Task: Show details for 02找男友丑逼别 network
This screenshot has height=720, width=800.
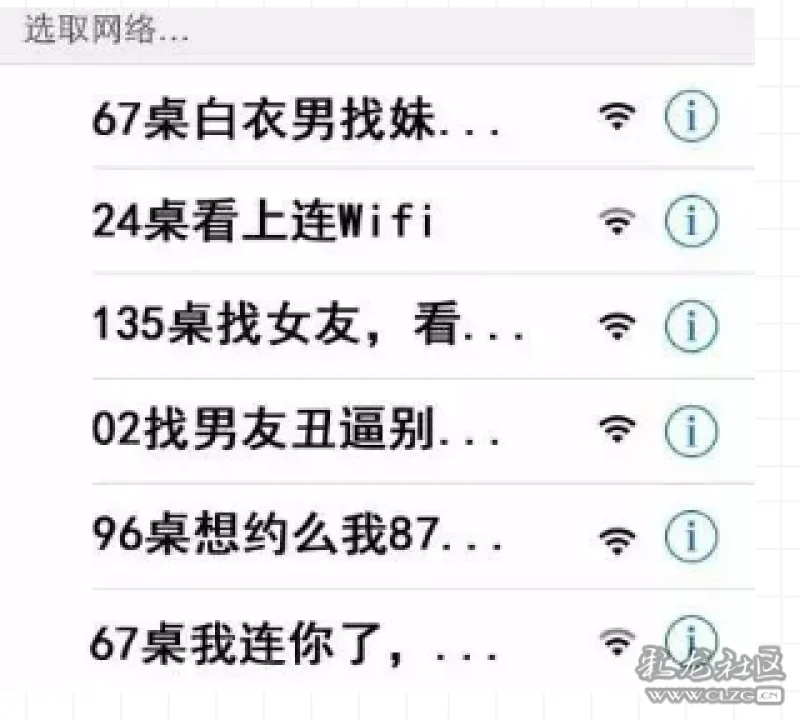Action: click(x=691, y=430)
